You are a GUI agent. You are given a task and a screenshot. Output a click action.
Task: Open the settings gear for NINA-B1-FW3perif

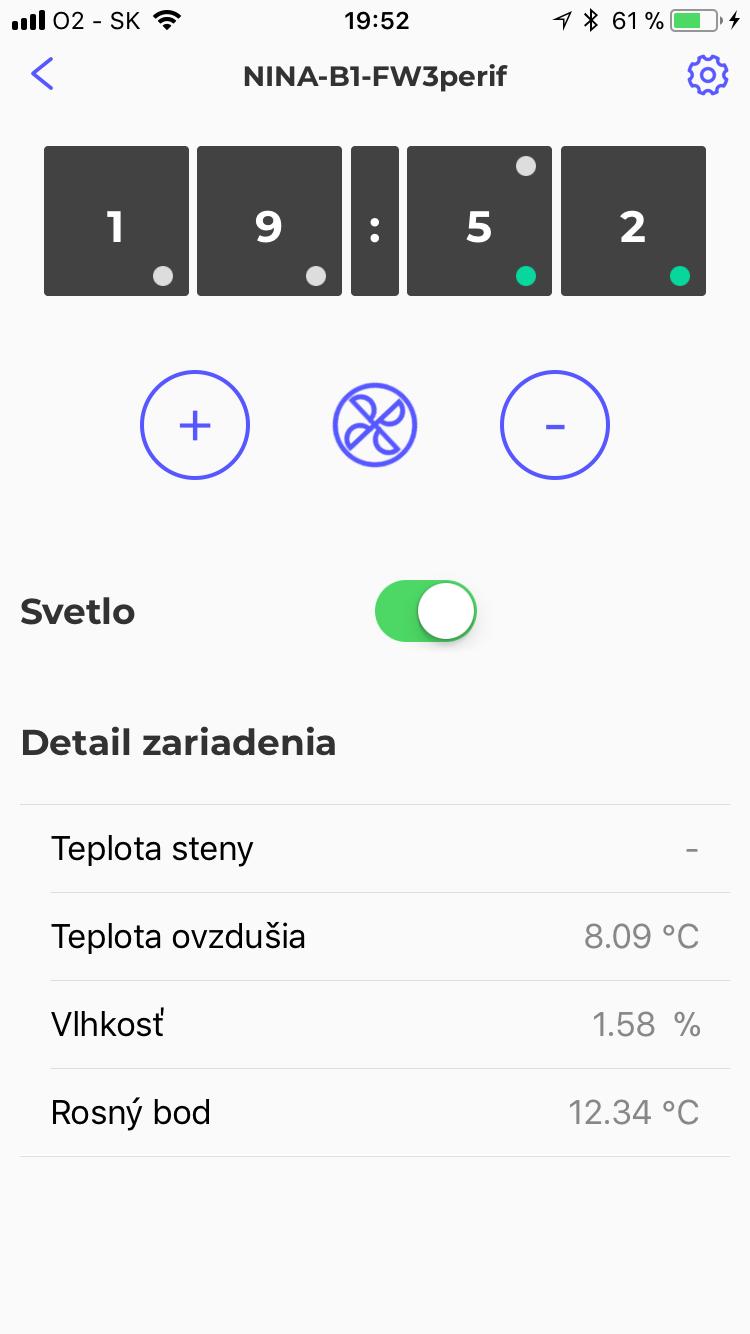click(x=707, y=75)
